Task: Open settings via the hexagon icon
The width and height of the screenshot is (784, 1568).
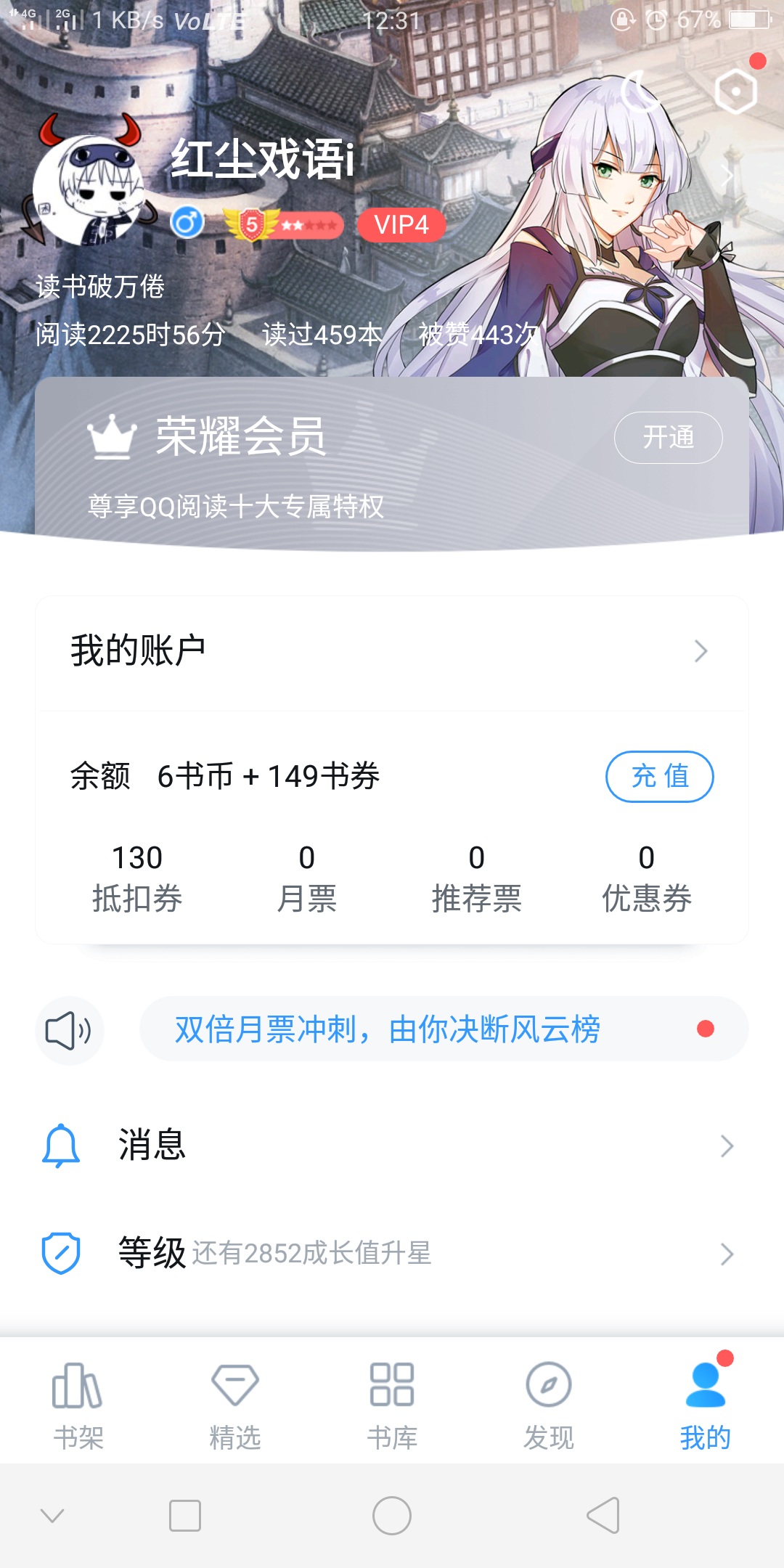Action: (x=735, y=91)
